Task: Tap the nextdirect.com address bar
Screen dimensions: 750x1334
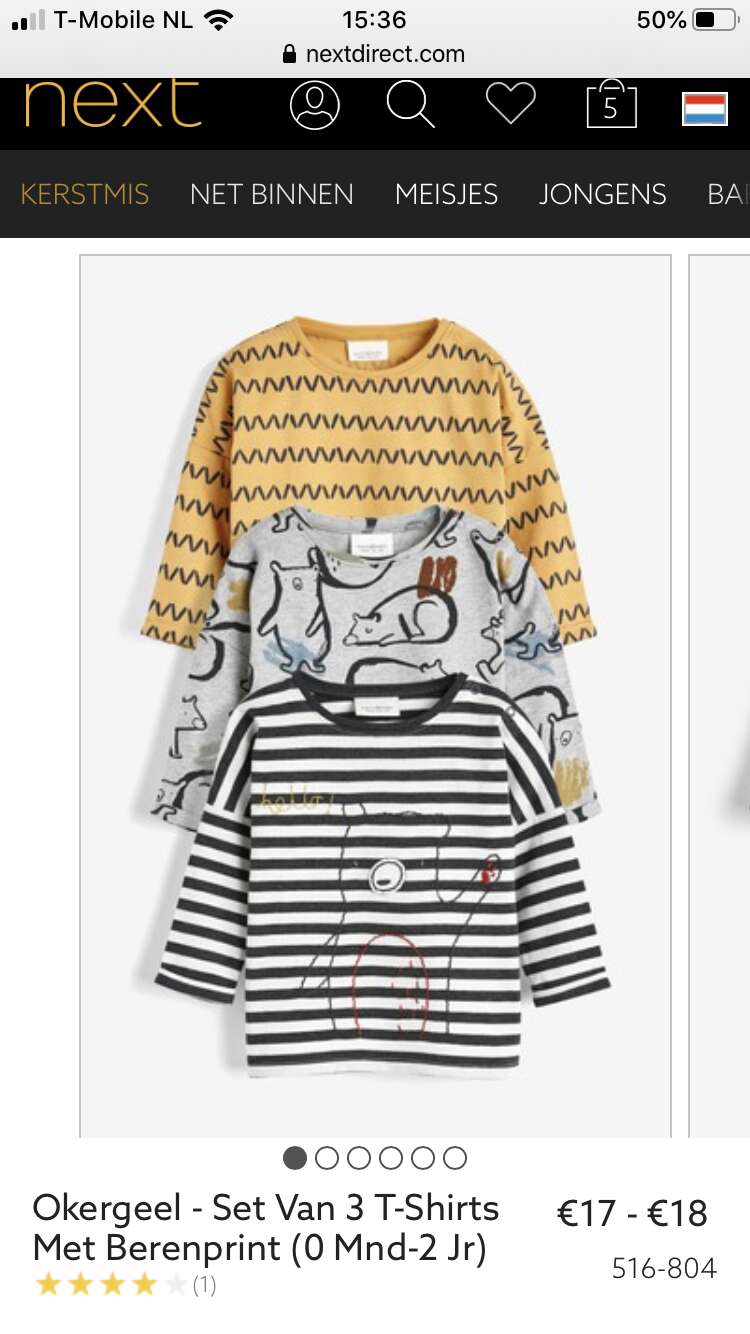Action: pos(375,54)
